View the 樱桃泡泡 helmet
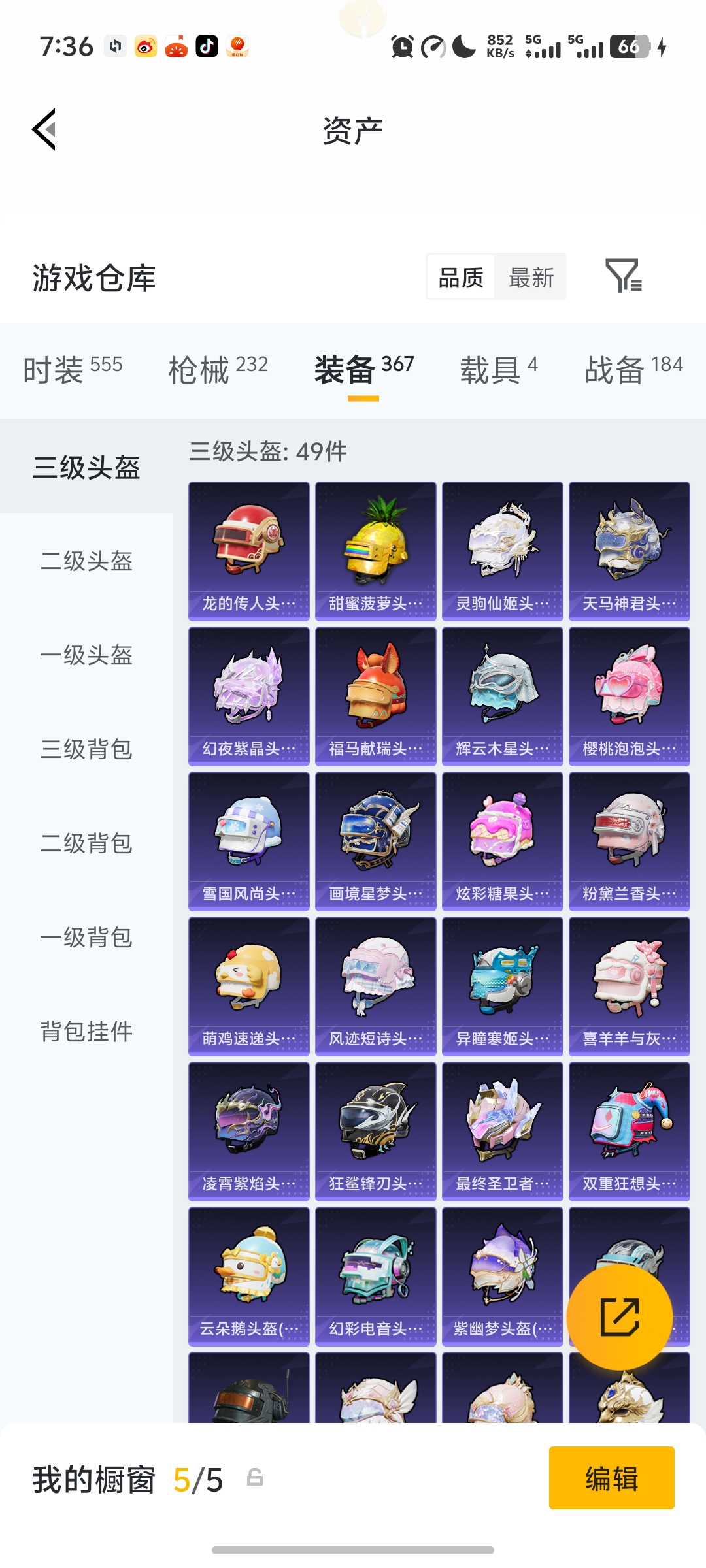 (x=630, y=696)
